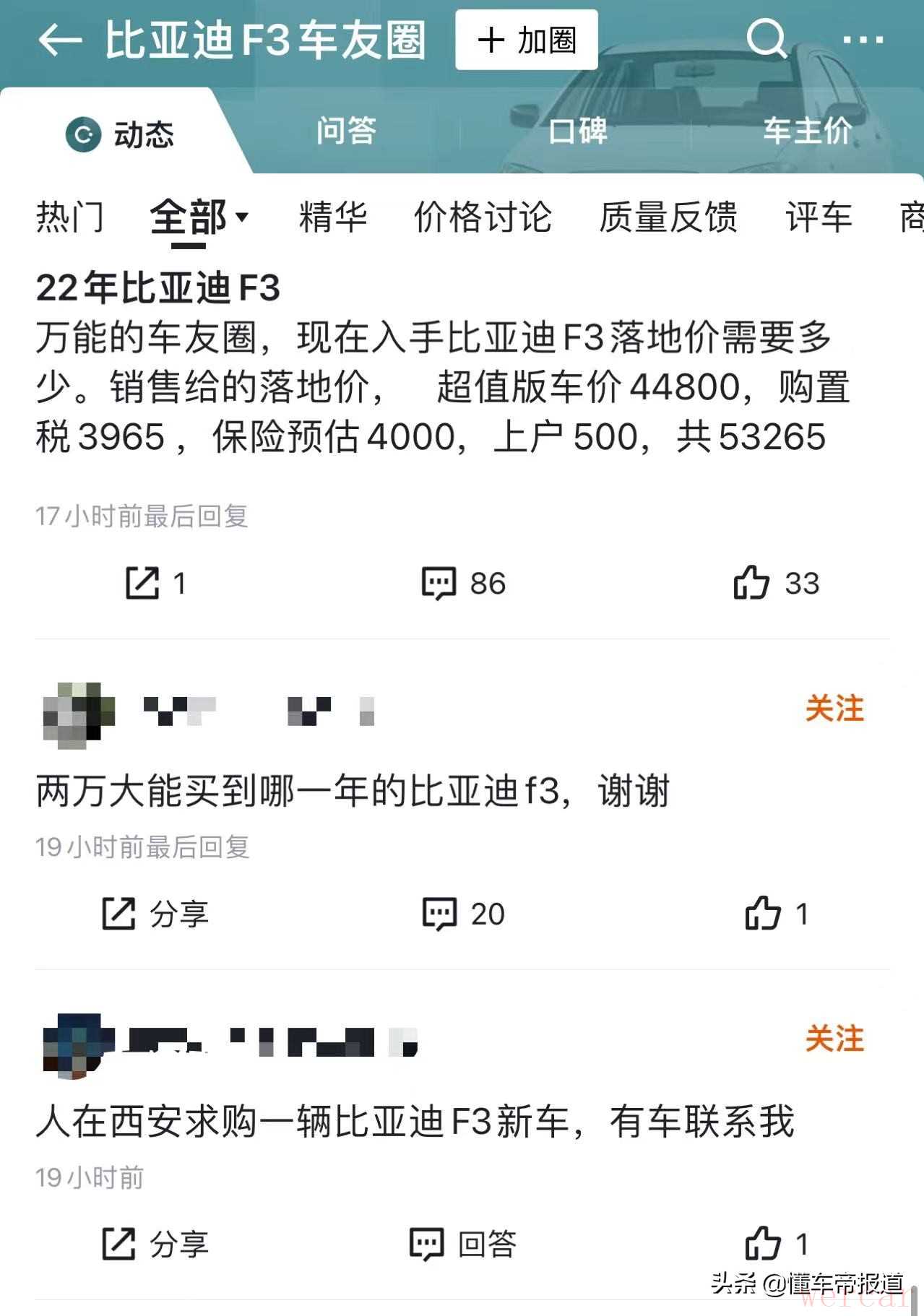924x1316 pixels.
Task: Switch to the 问答 tab
Action: [346, 131]
